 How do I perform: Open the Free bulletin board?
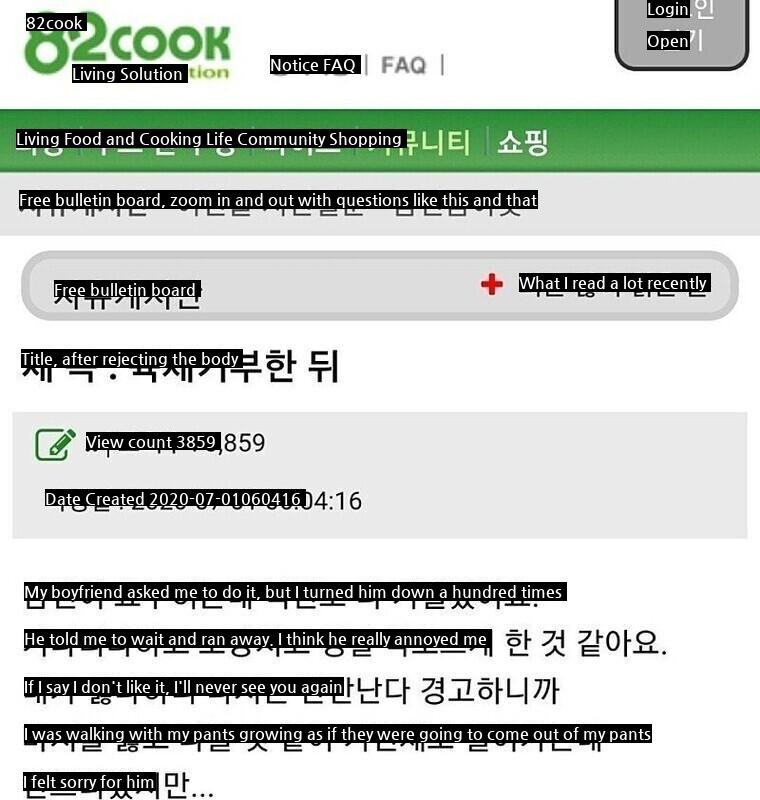(127, 292)
